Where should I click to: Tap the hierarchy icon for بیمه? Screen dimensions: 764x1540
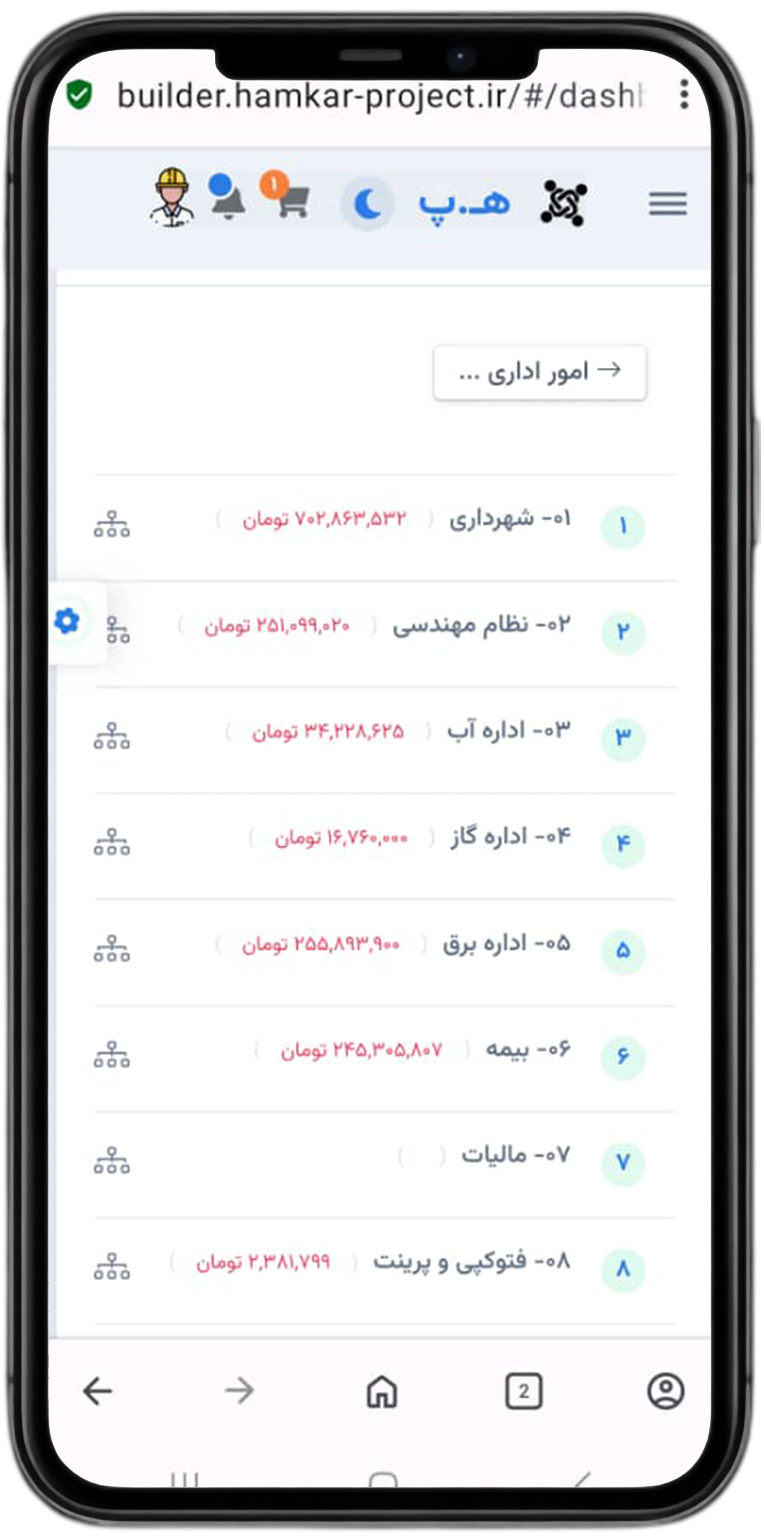[x=112, y=1054]
